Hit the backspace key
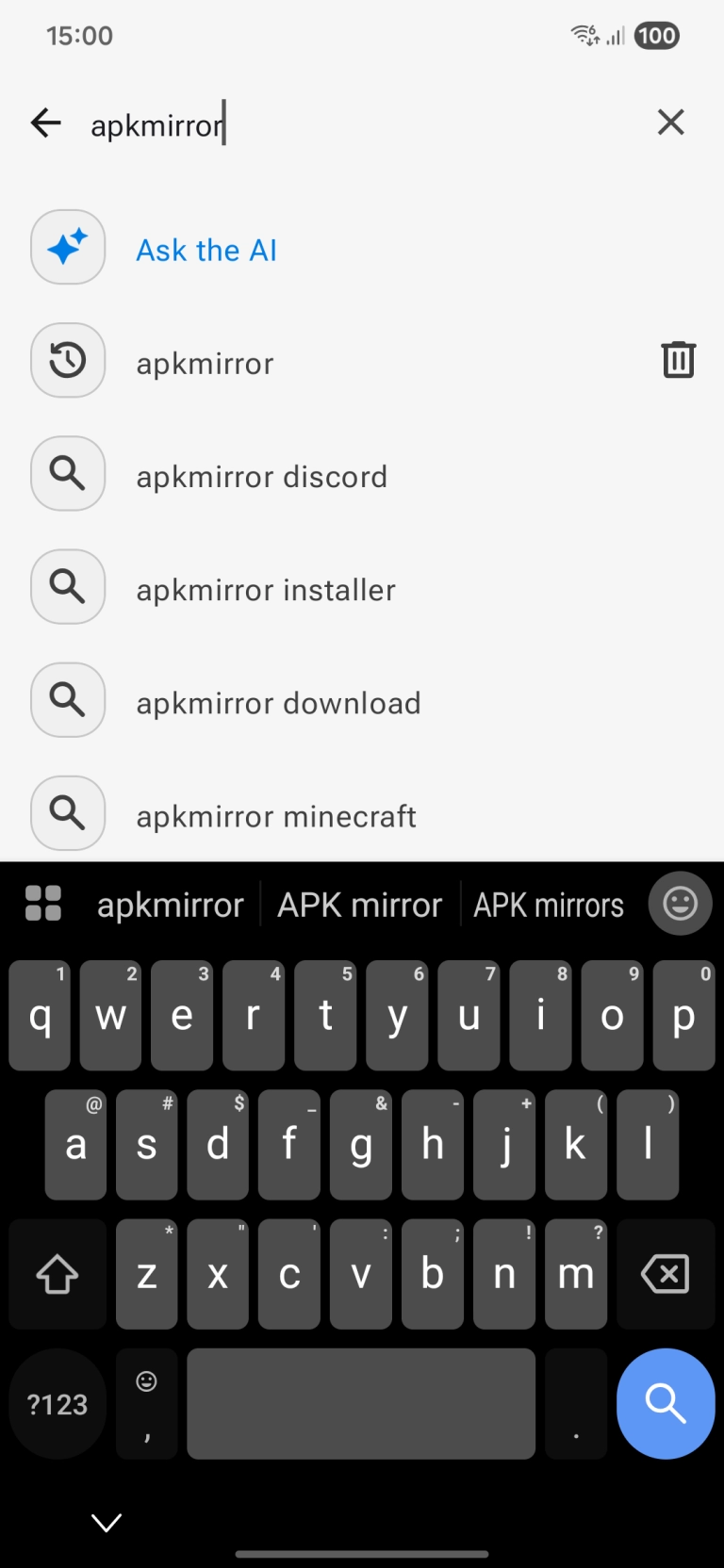This screenshot has width=724, height=1568. [666, 1274]
